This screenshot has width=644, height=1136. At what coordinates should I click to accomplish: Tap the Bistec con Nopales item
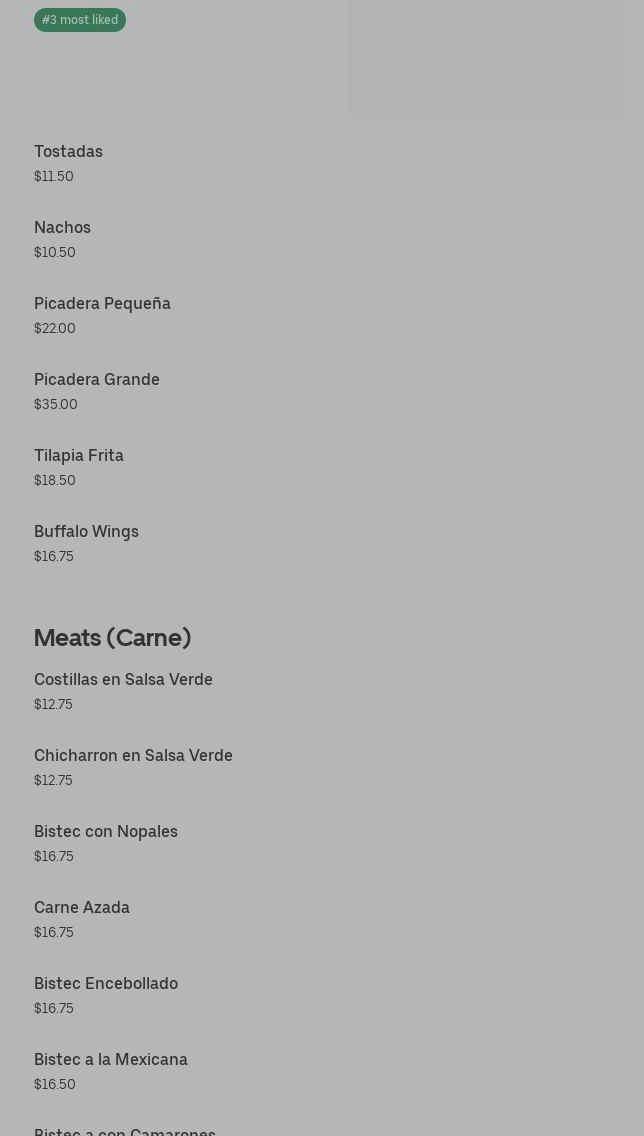106,832
